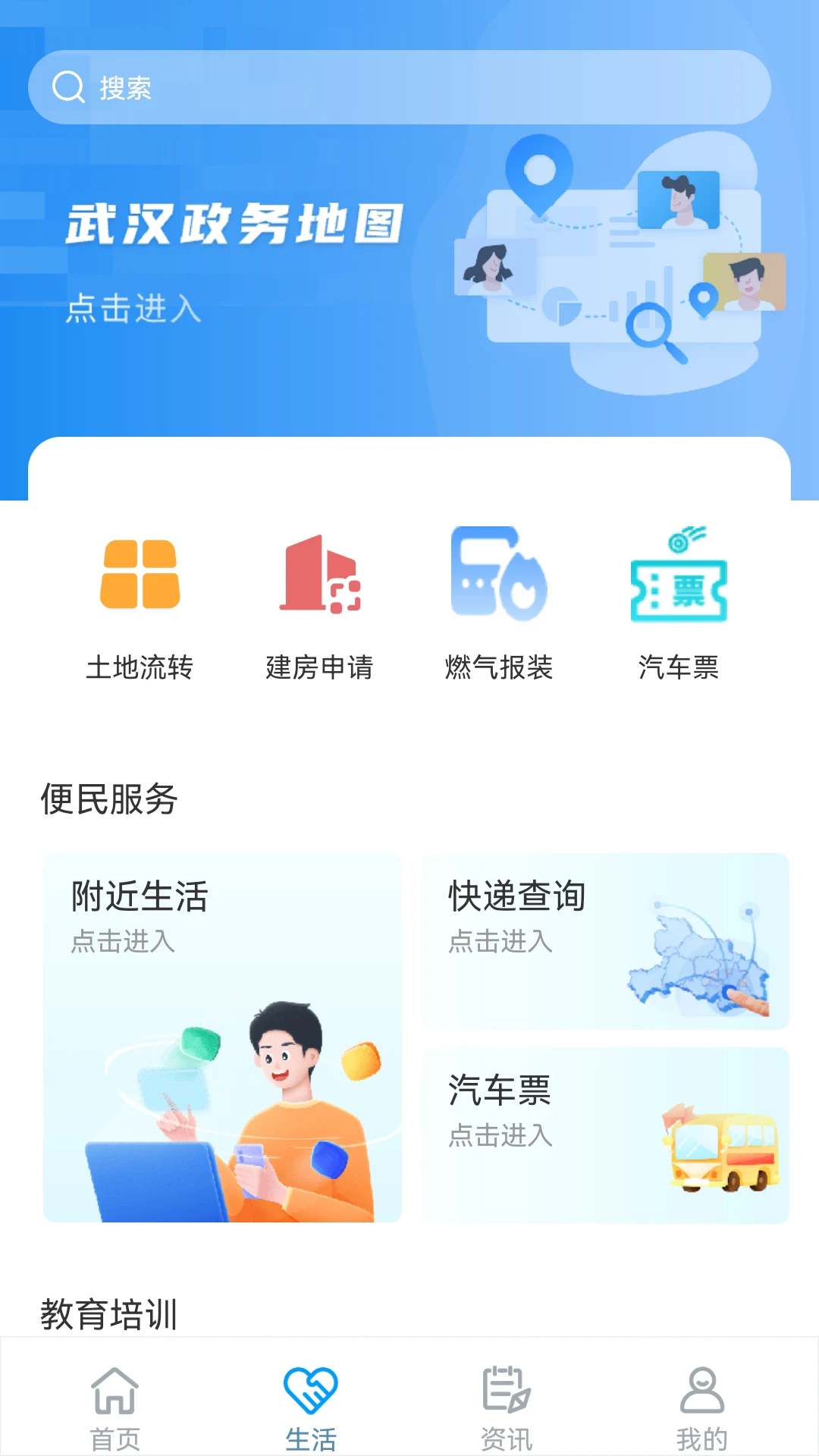Screen dimensions: 819x1456
Task: Open 附近生活 by clicking 点击进入
Action: 121,943
